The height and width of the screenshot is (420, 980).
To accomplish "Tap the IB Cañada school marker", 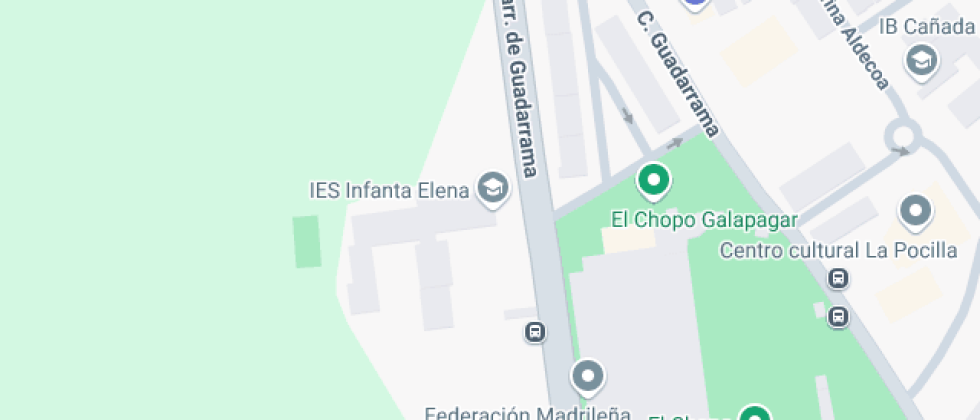I will (921, 60).
